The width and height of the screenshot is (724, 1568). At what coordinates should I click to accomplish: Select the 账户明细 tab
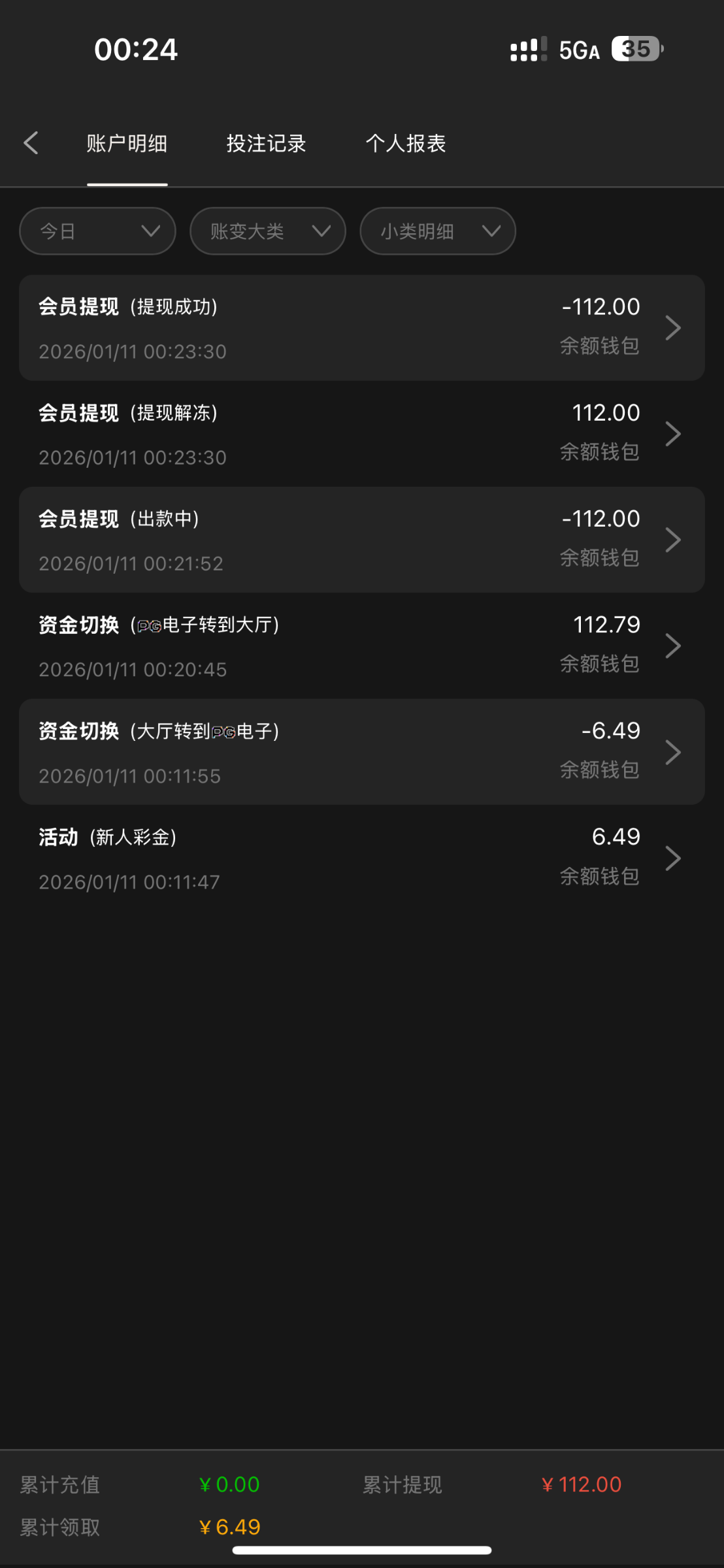(127, 144)
